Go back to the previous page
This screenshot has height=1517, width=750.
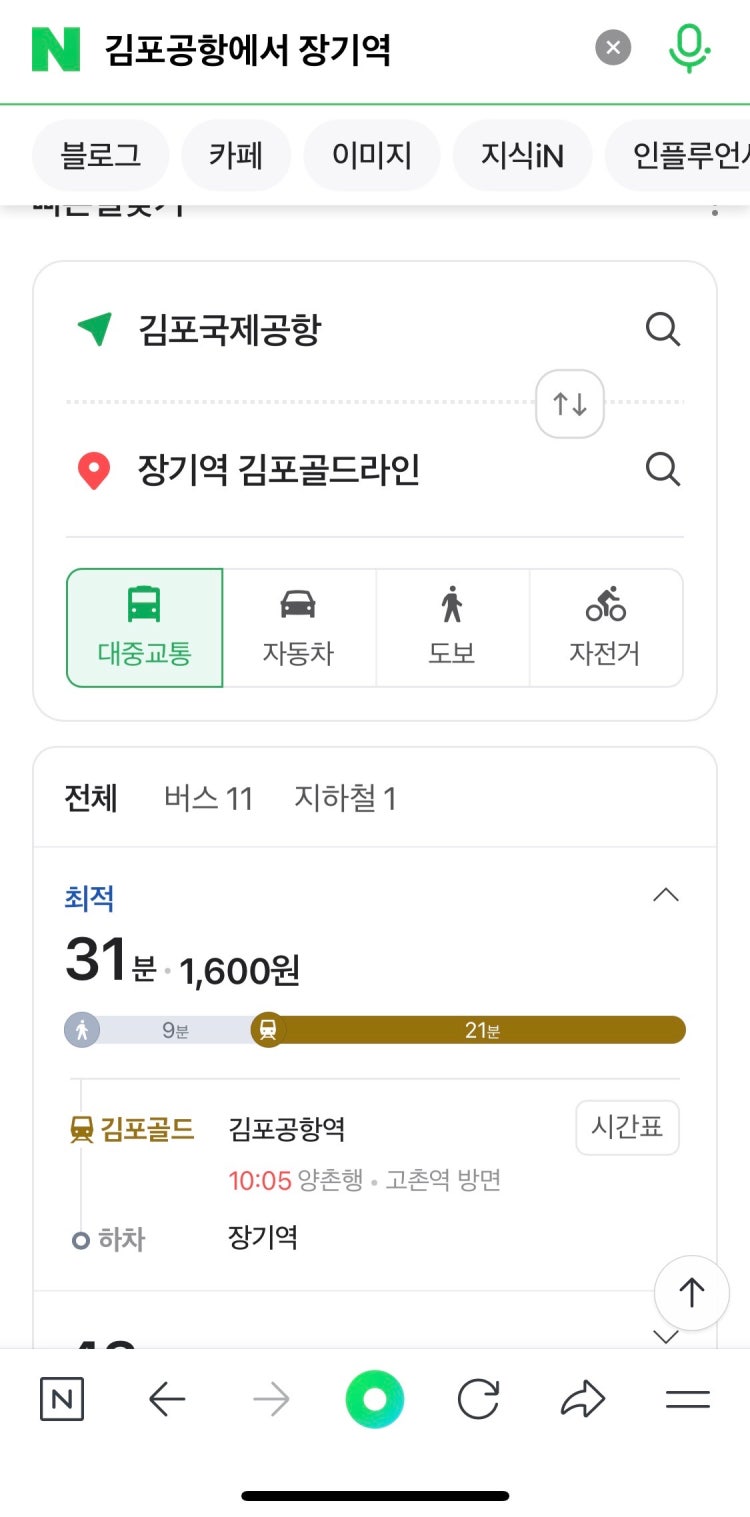pos(167,1400)
